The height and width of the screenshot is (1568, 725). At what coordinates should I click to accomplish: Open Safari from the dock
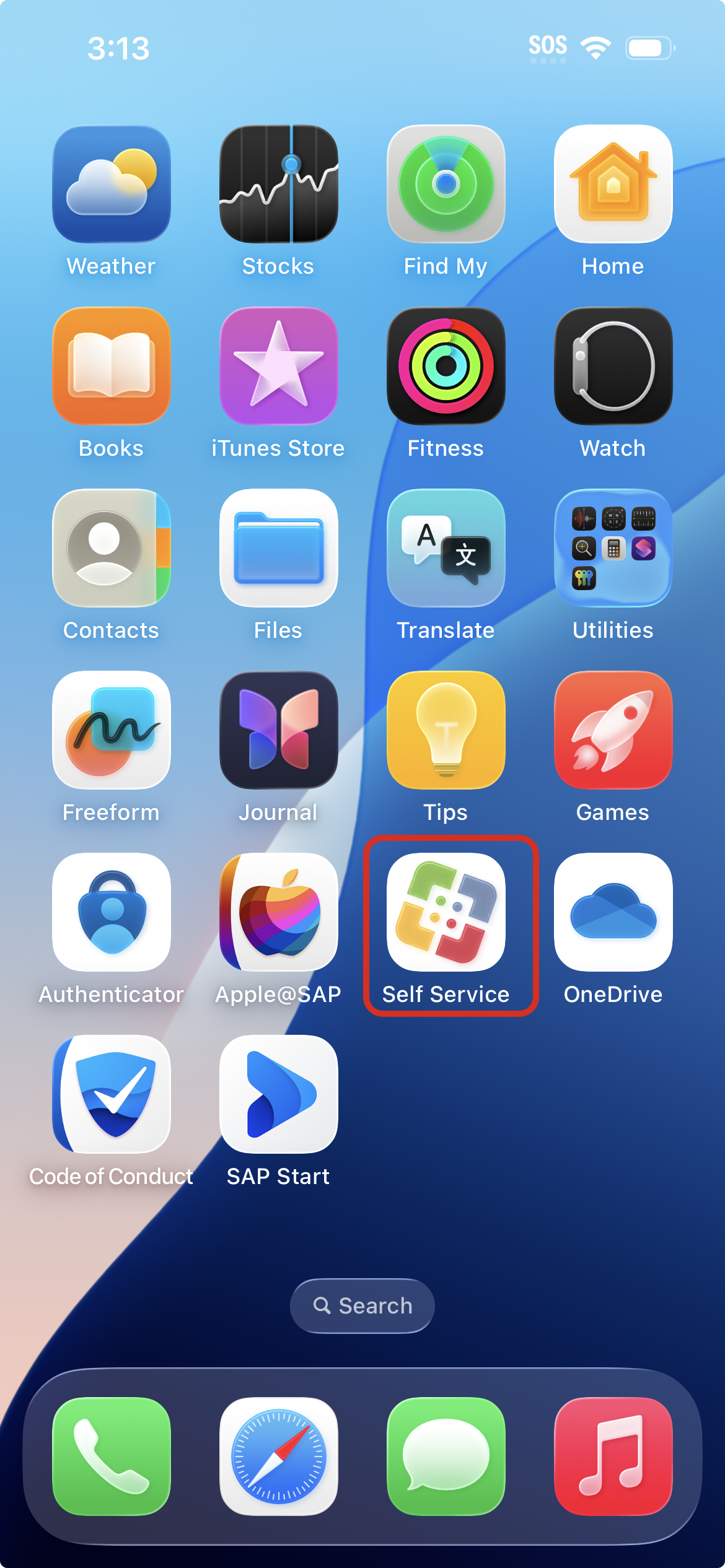(x=279, y=1457)
